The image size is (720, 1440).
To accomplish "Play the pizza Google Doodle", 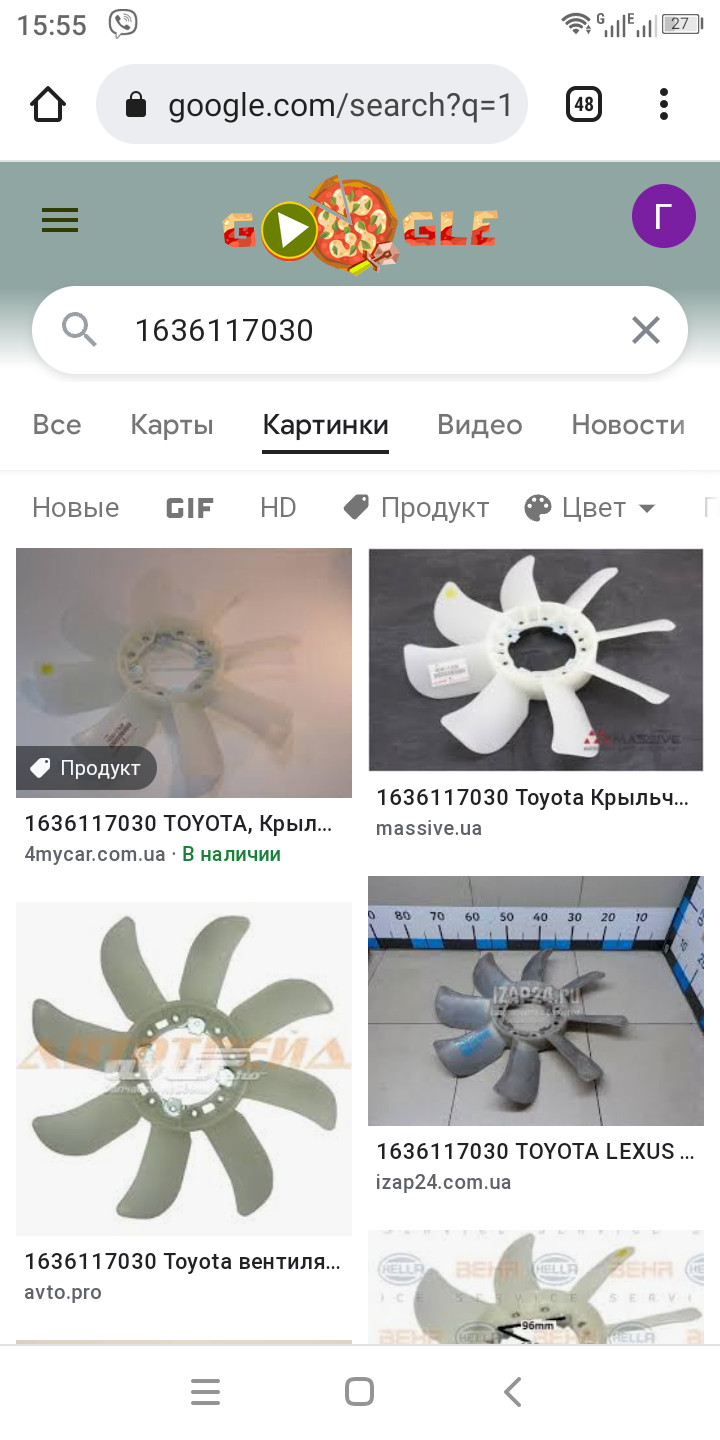I will [x=291, y=231].
